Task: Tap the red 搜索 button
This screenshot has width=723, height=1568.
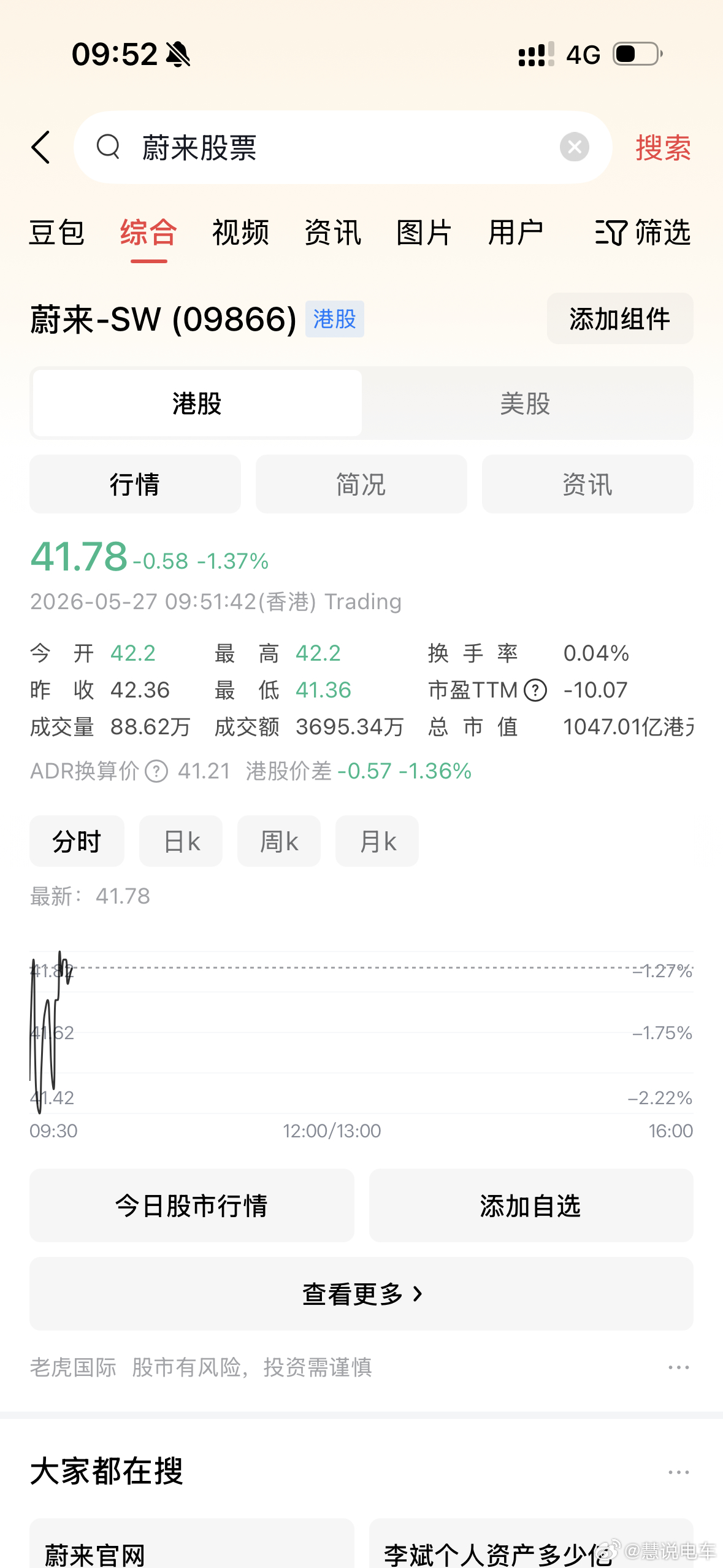Action: (x=663, y=148)
